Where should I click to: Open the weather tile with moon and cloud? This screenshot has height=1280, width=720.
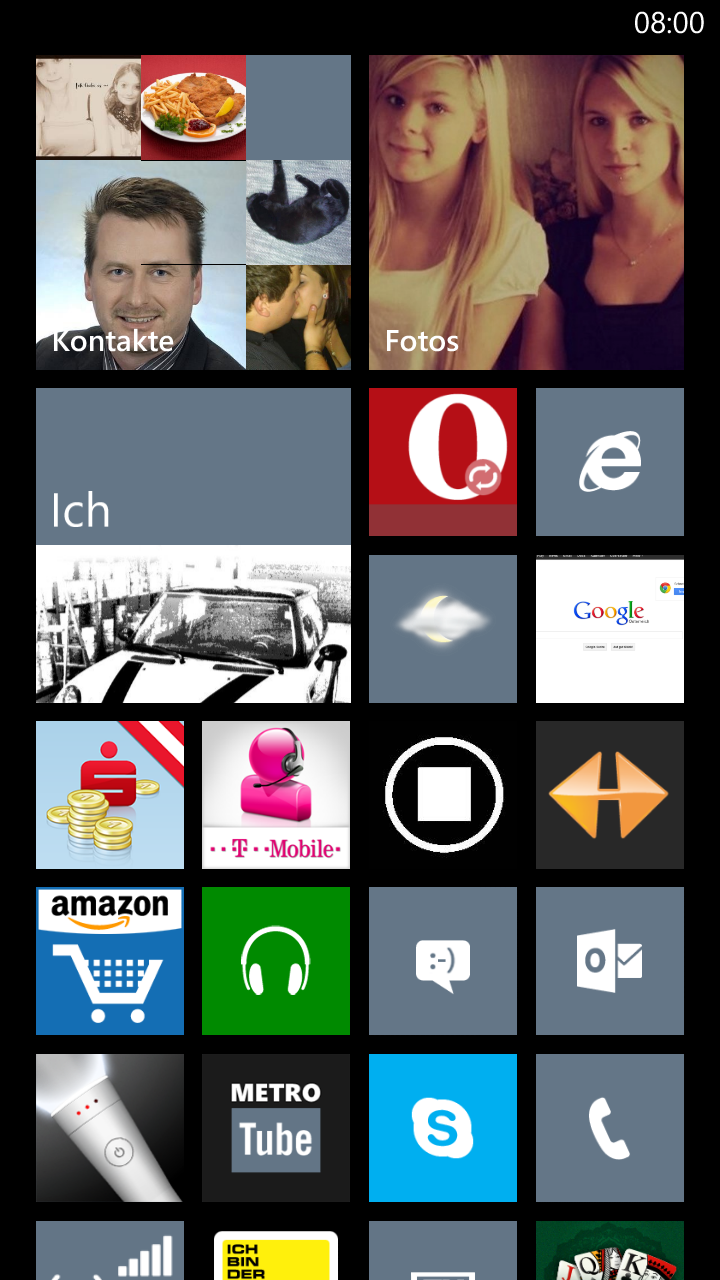pyautogui.click(x=443, y=629)
